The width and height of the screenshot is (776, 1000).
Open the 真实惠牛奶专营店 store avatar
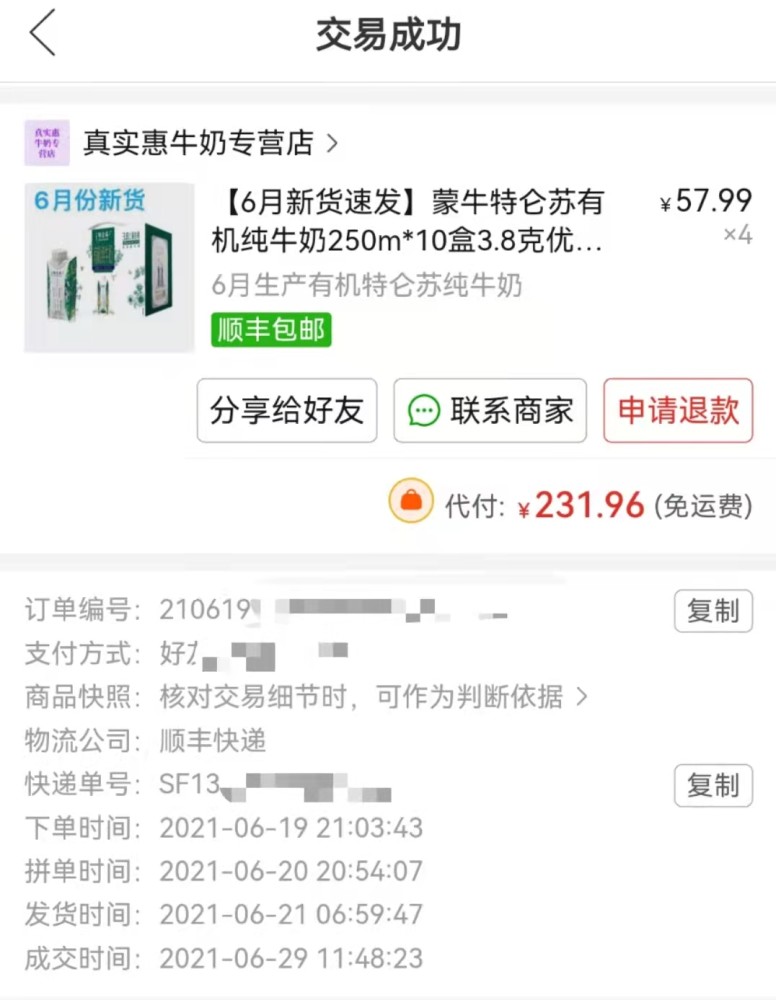(x=46, y=141)
